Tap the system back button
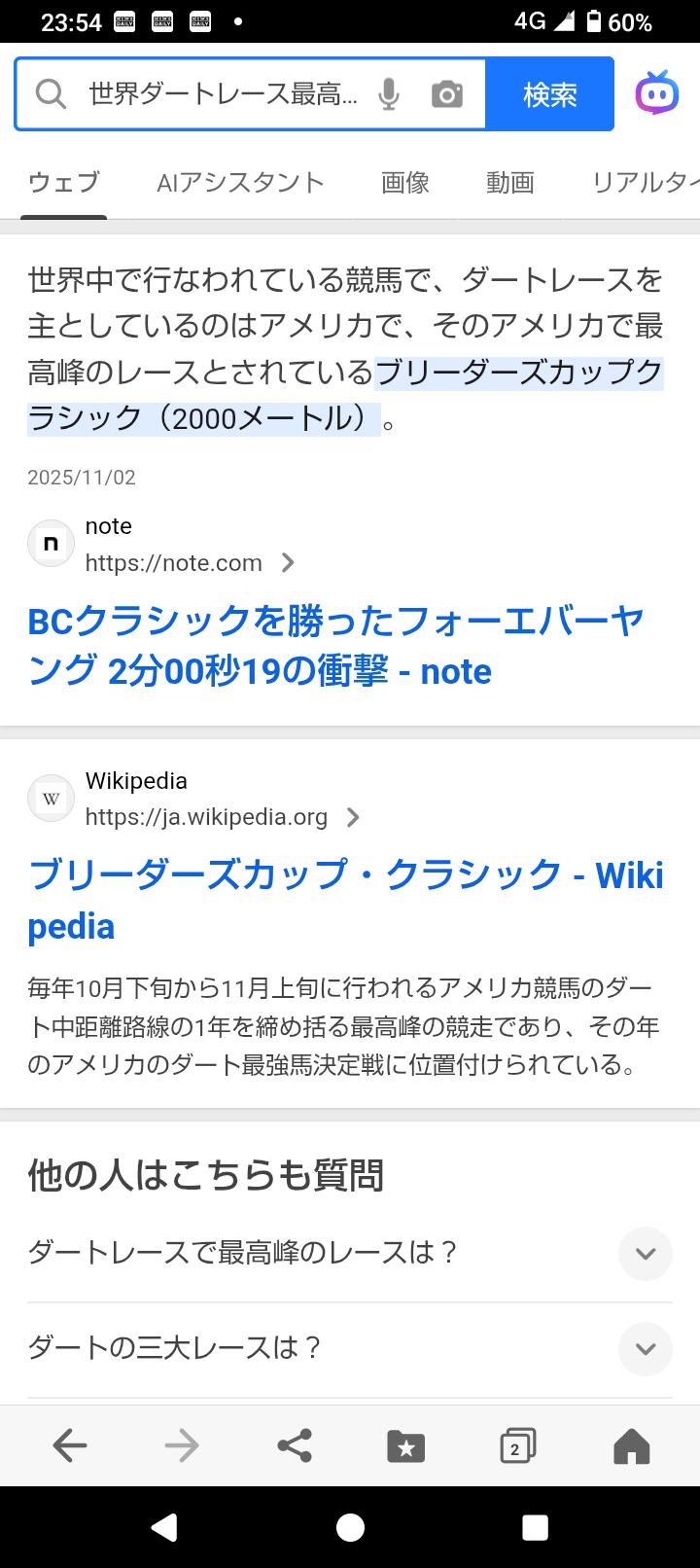This screenshot has width=700, height=1568. [164, 1528]
